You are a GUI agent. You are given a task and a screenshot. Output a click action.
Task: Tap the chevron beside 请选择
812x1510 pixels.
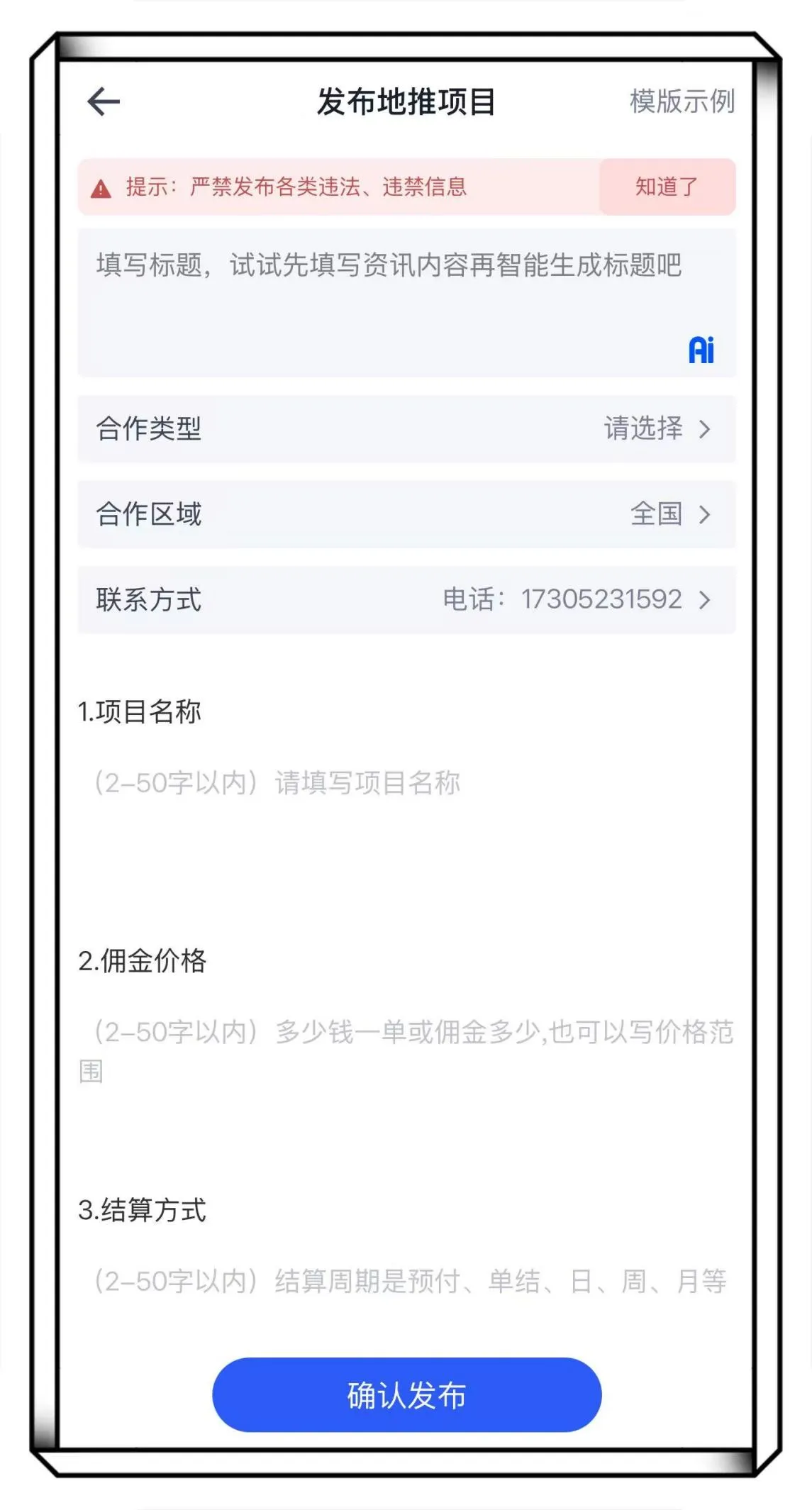click(706, 429)
